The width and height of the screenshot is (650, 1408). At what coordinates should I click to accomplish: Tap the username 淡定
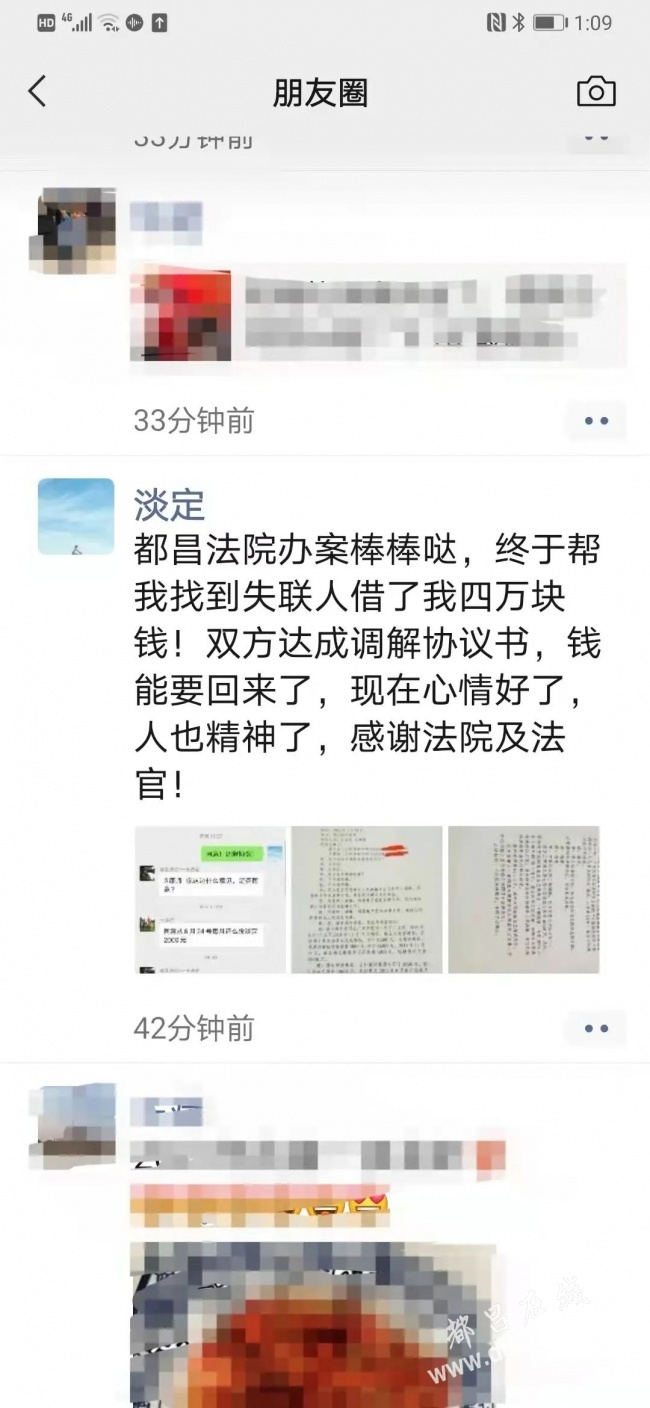169,505
